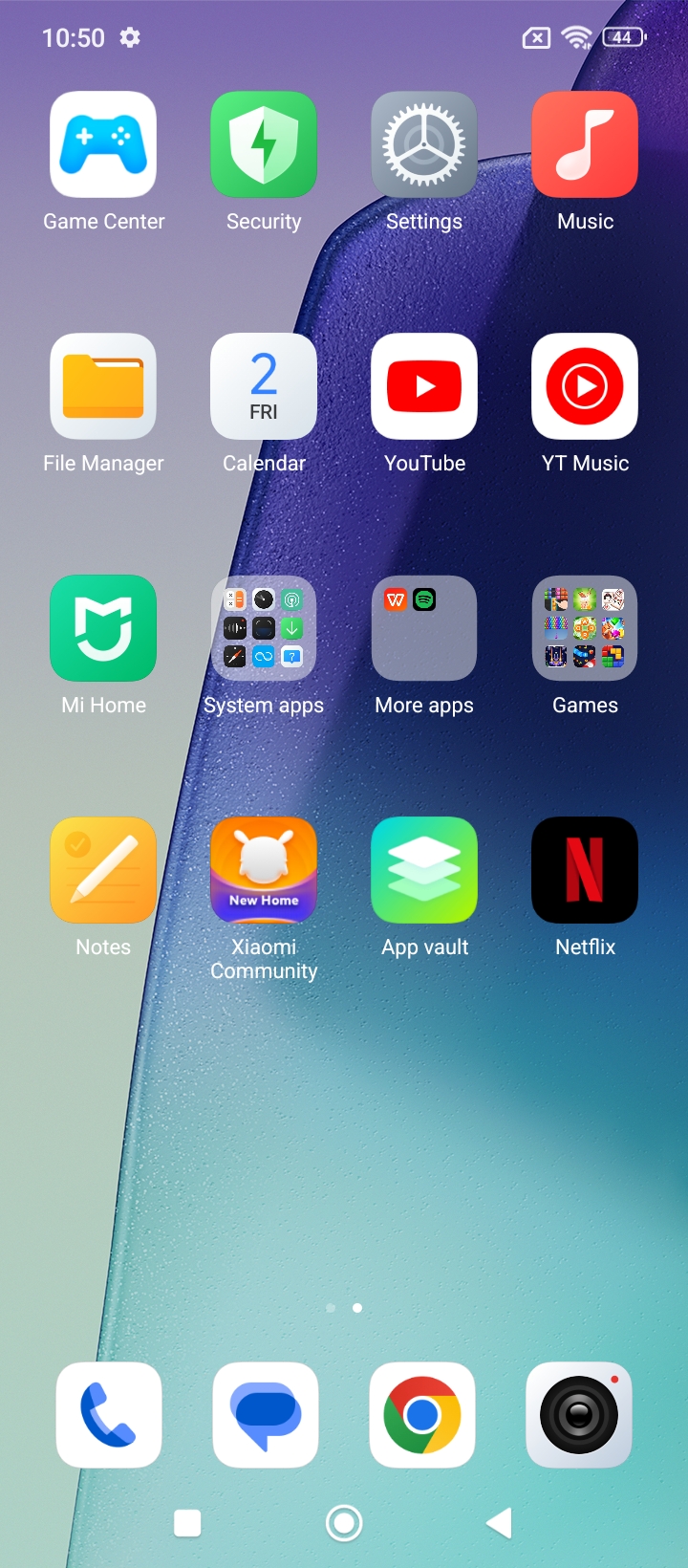
Task: Open the Settings app
Action: (424, 144)
